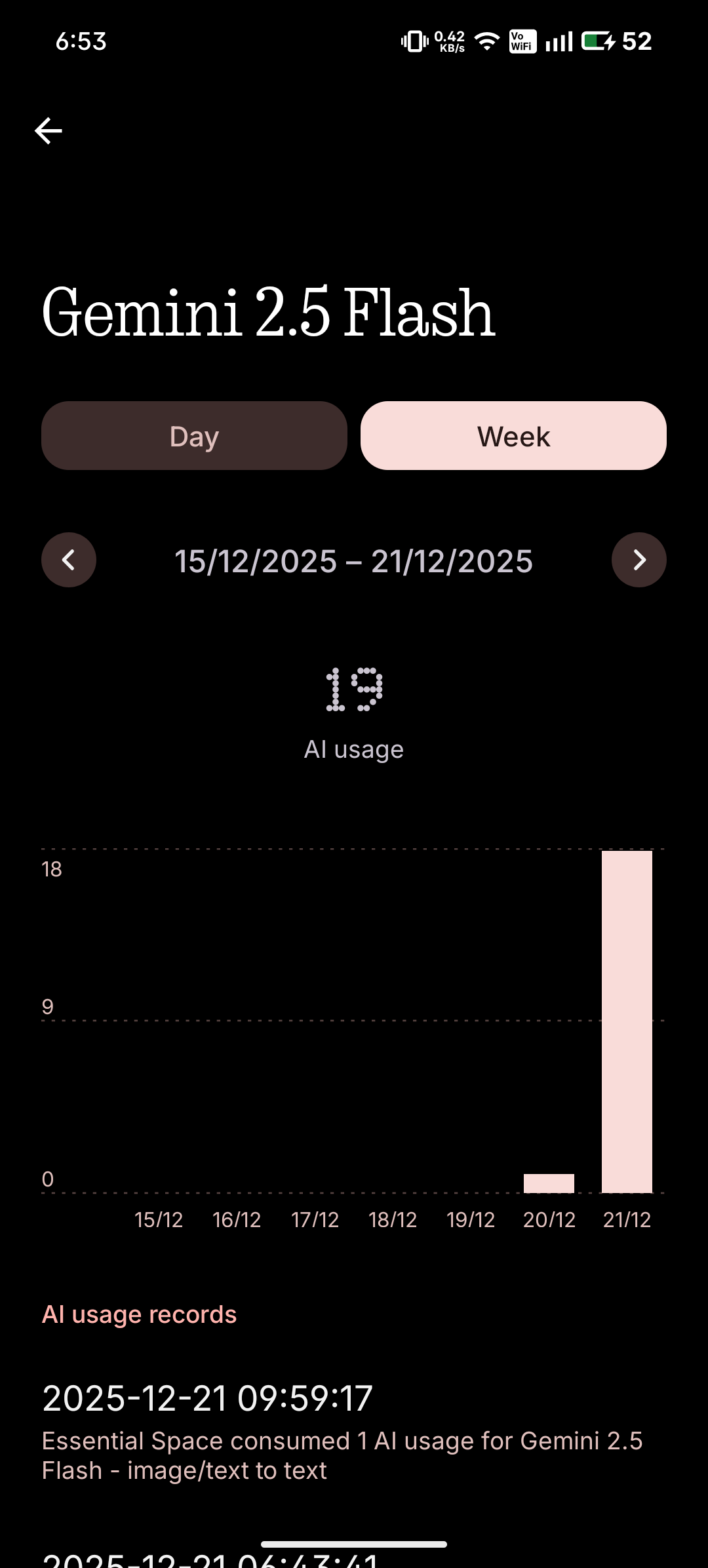708x1568 pixels.
Task: Switch to the Day view
Action: coord(194,436)
